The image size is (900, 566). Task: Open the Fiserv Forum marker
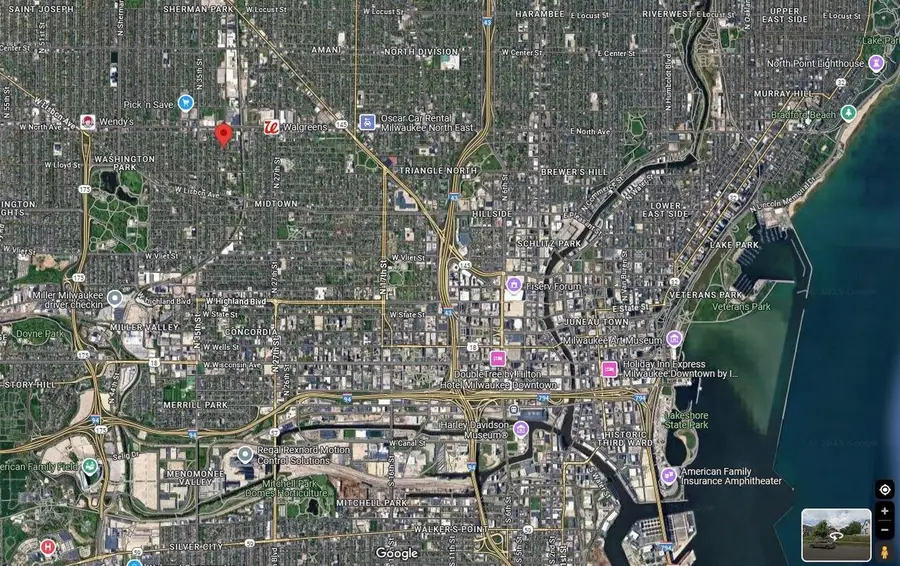click(515, 284)
